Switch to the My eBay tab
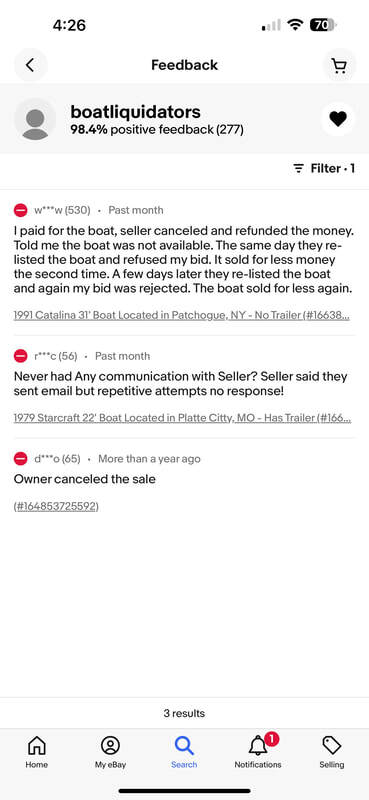The height and width of the screenshot is (800, 369). pos(110,752)
